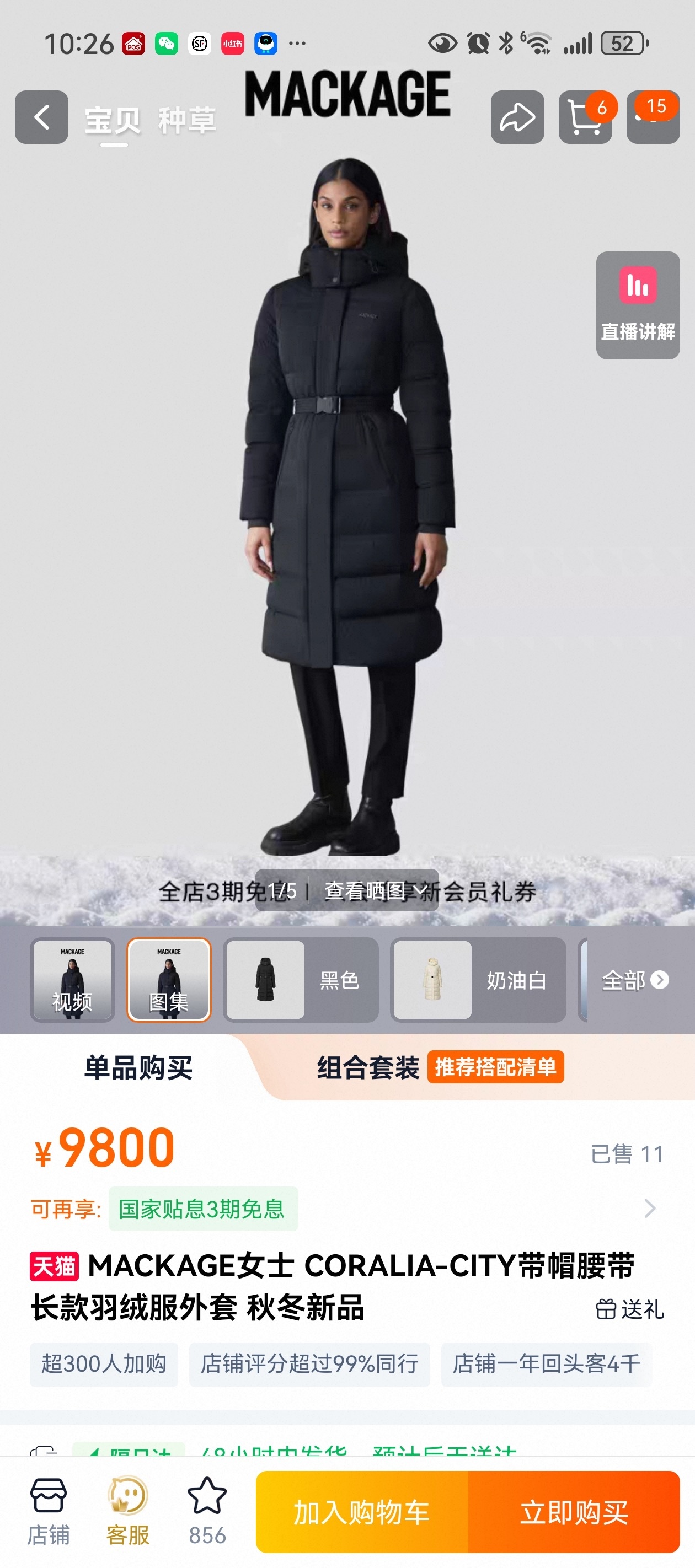Screen dimensions: 695x1568
Task: Share this product
Action: pos(517,117)
